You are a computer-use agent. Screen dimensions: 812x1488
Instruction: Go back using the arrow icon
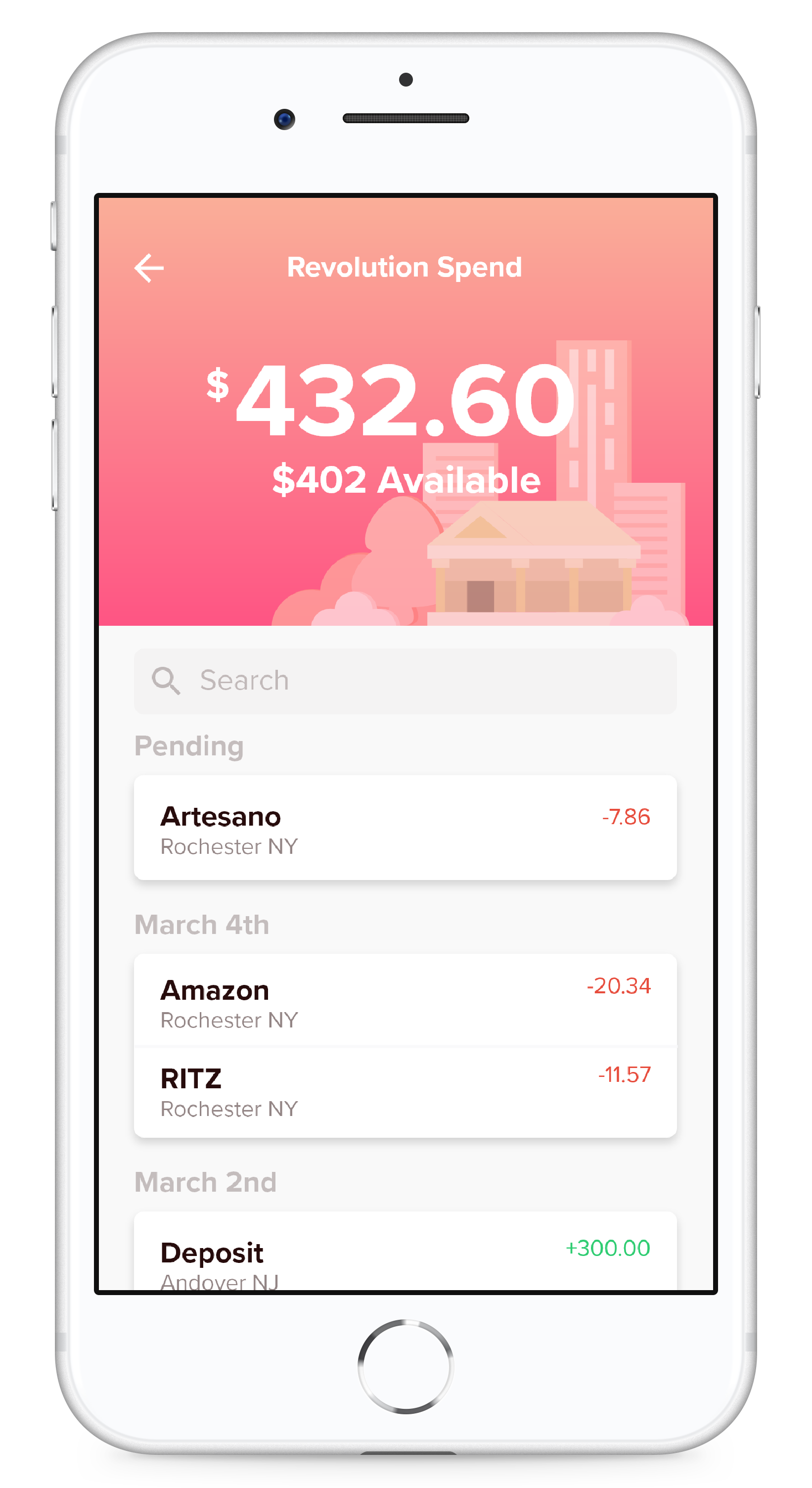pyautogui.click(x=149, y=268)
